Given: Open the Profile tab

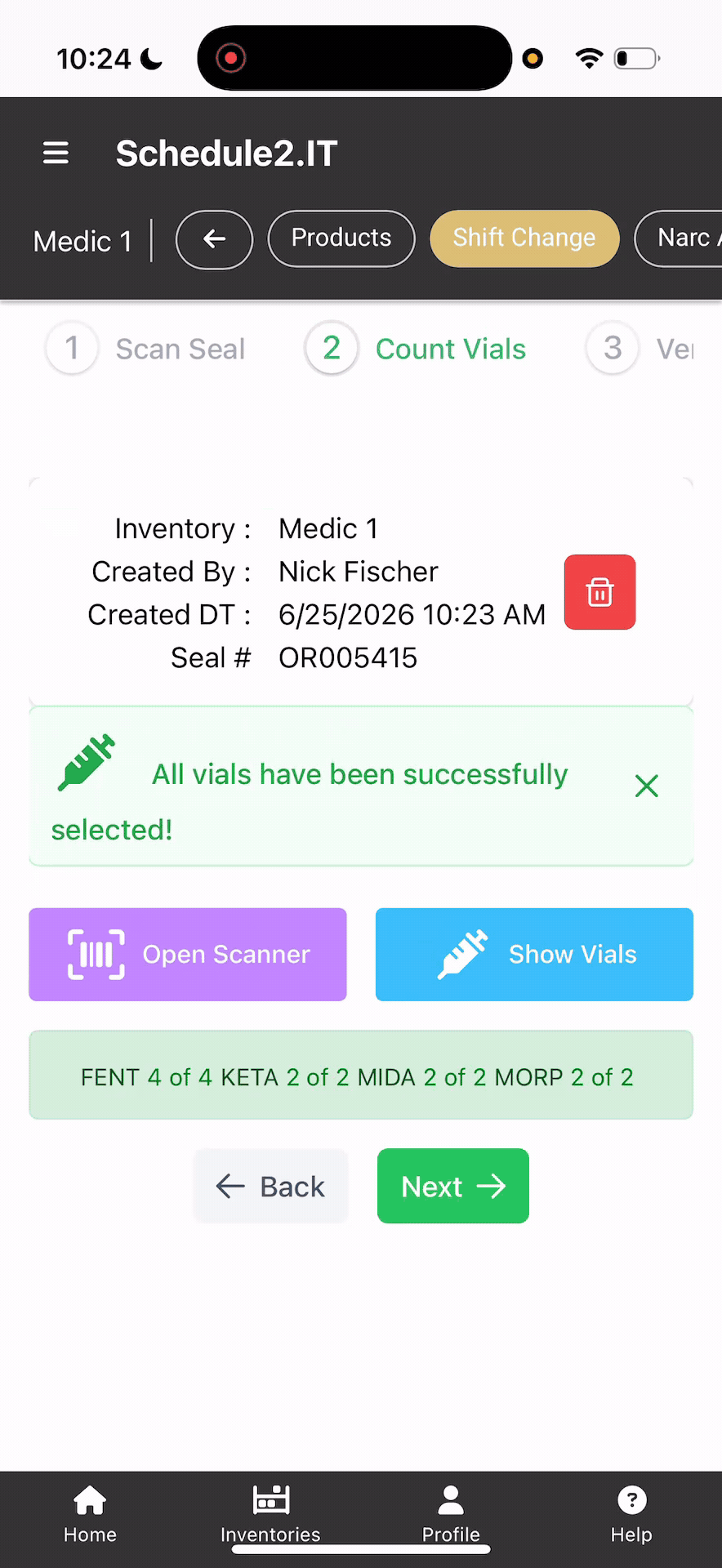Looking at the screenshot, I should 451,1515.
